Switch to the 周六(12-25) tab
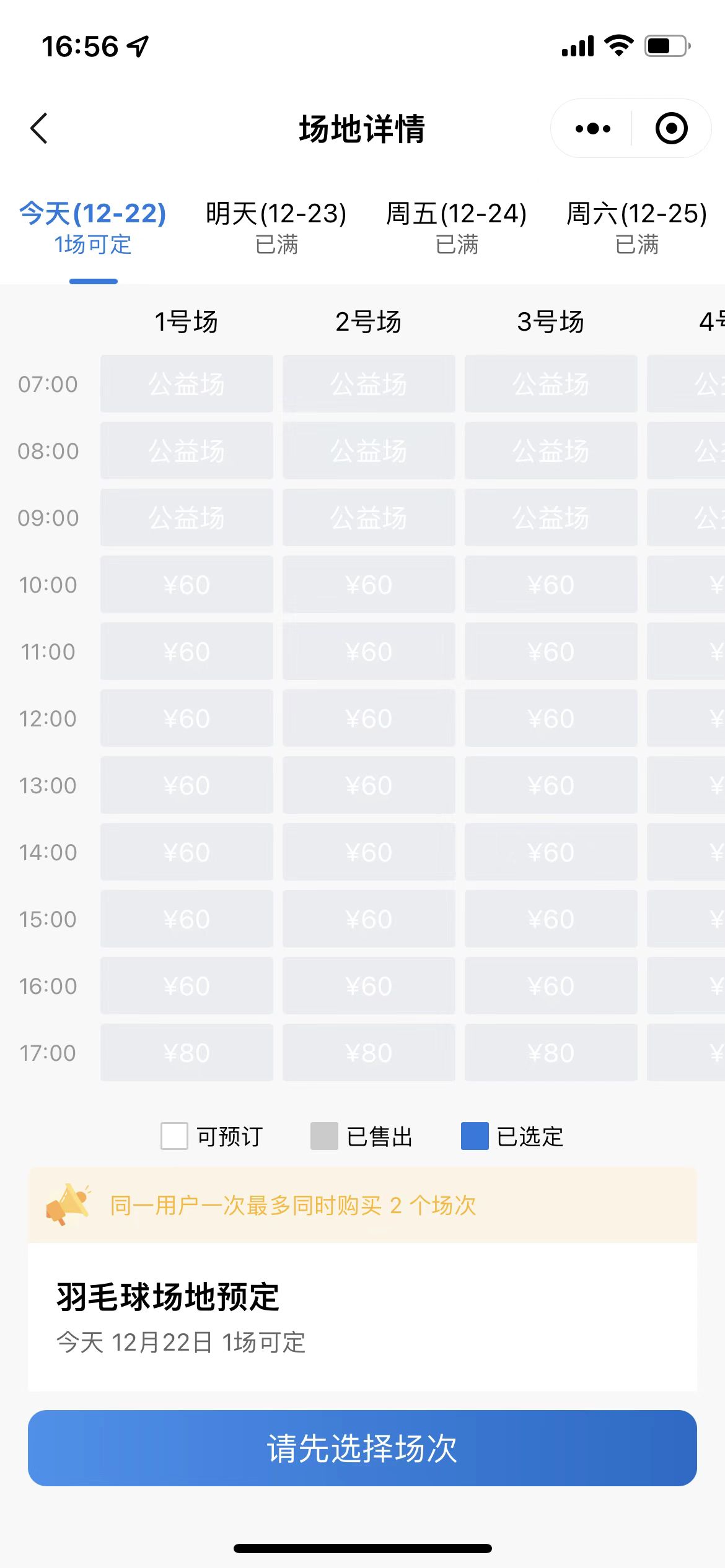The image size is (725, 1568). 637,228
